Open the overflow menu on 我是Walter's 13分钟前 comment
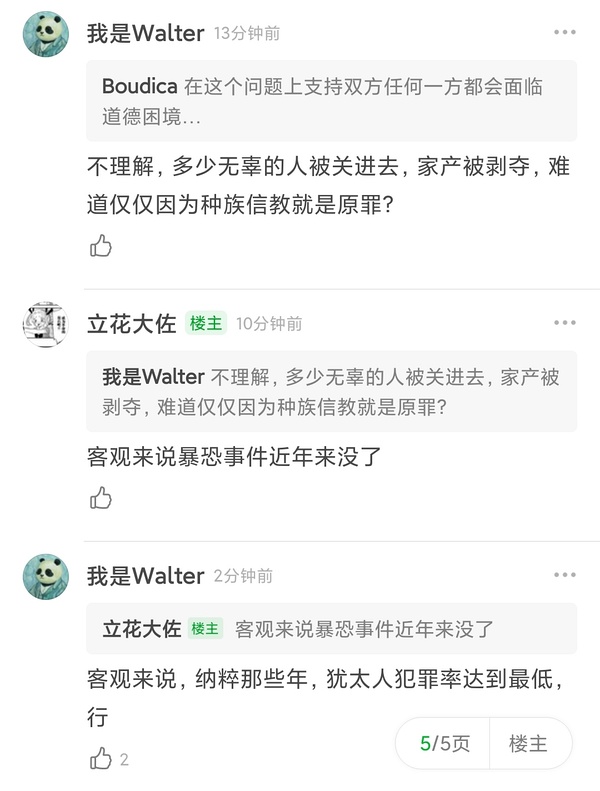The width and height of the screenshot is (600, 791). [564, 33]
